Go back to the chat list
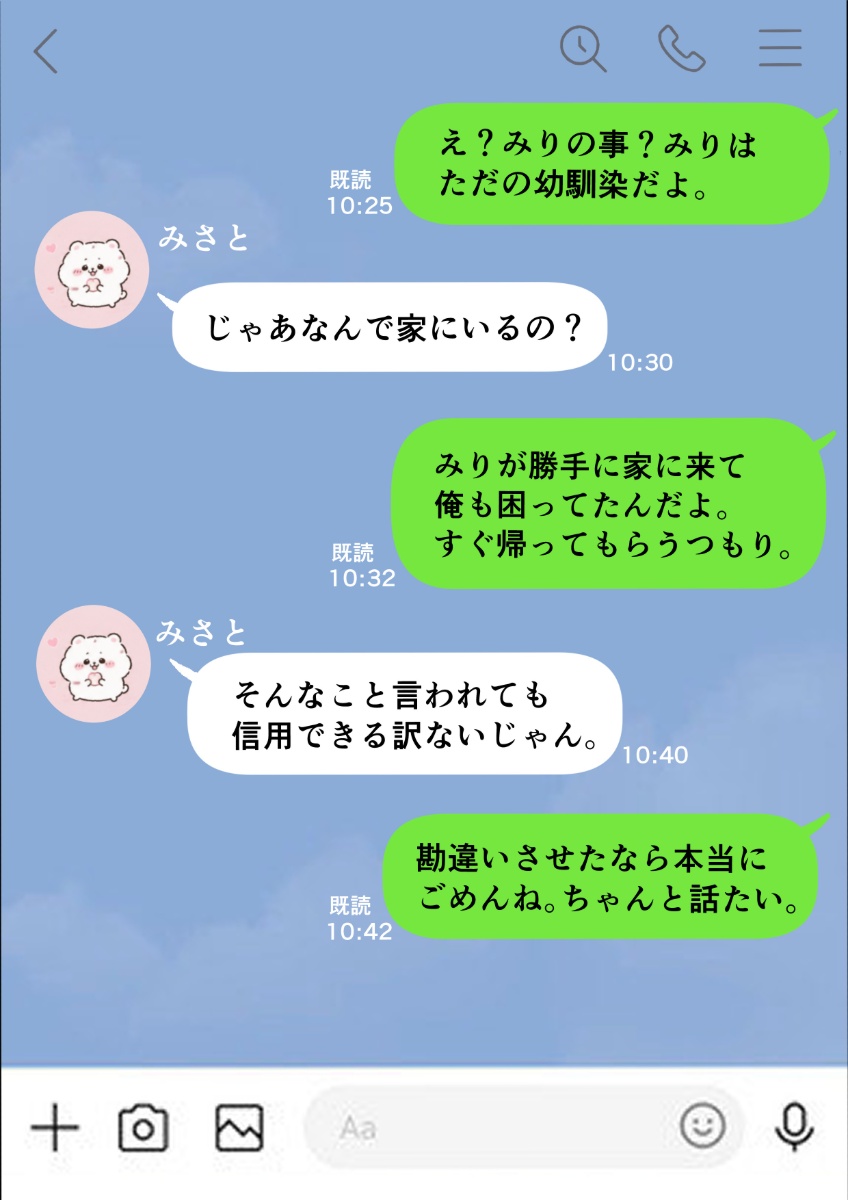Image resolution: width=848 pixels, height=1200 pixels. (x=45, y=52)
